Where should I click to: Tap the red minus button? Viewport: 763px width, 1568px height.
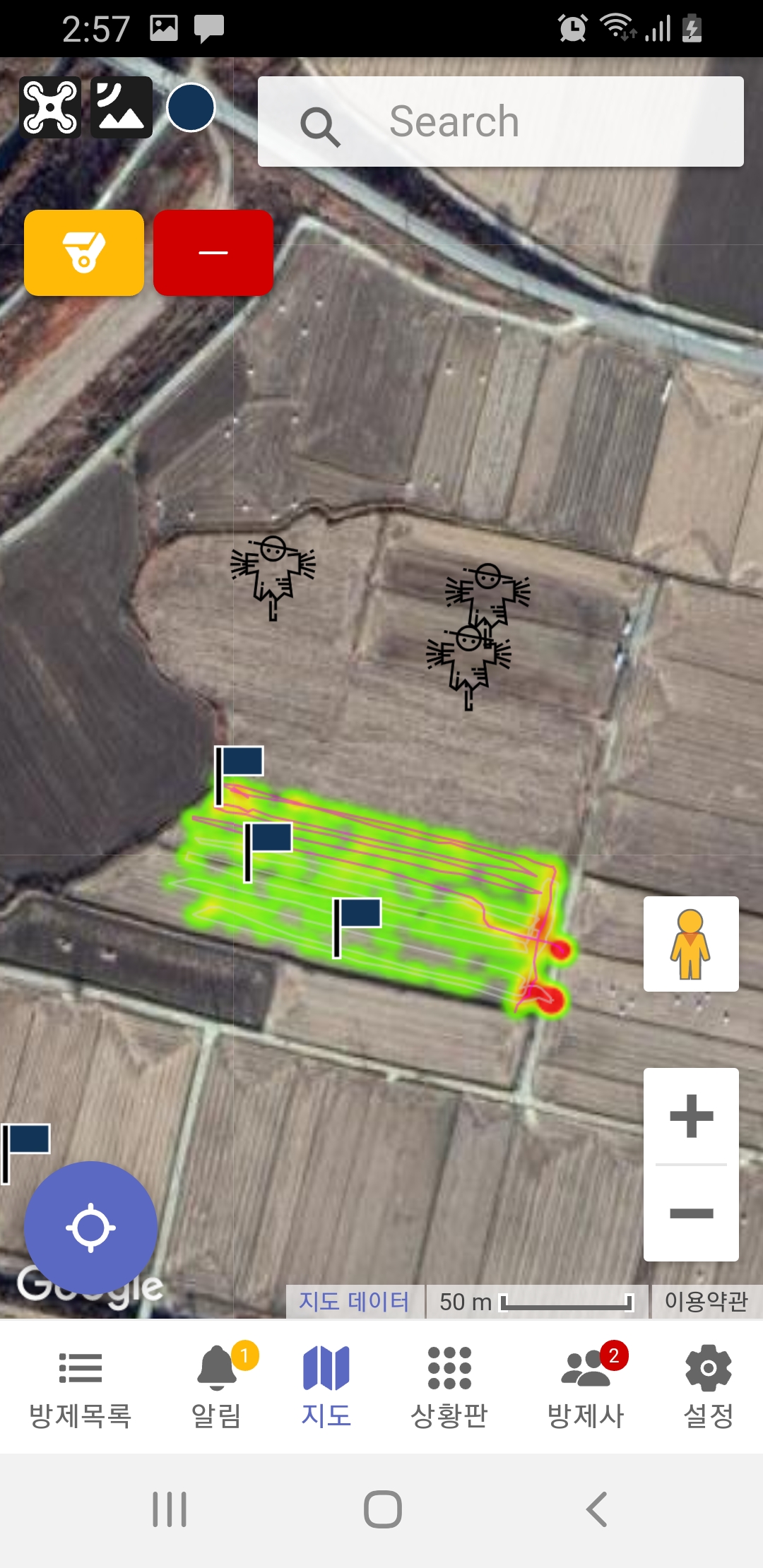point(213,253)
